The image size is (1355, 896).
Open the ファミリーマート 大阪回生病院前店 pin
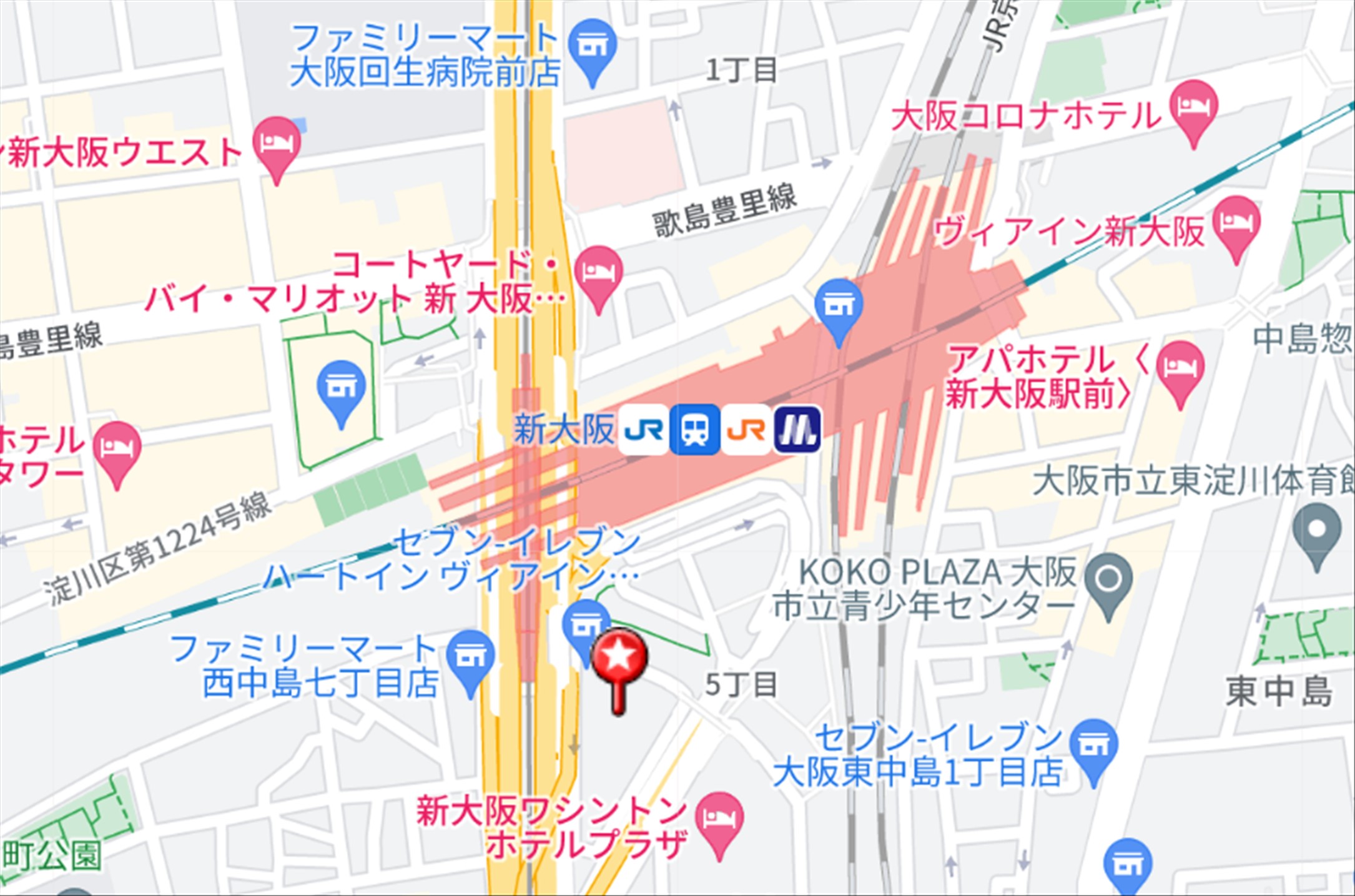pos(592,48)
